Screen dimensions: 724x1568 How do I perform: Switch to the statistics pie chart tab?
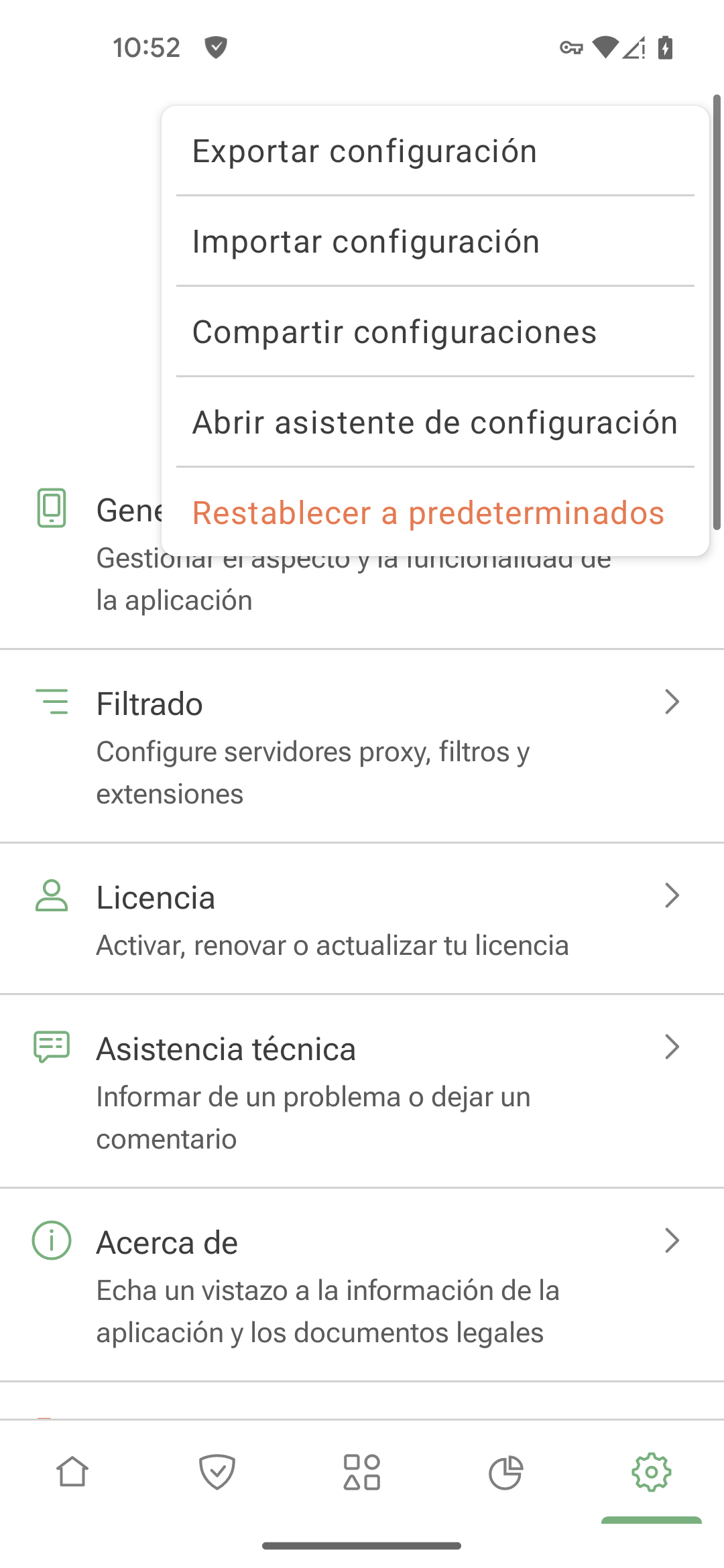[x=506, y=1472]
